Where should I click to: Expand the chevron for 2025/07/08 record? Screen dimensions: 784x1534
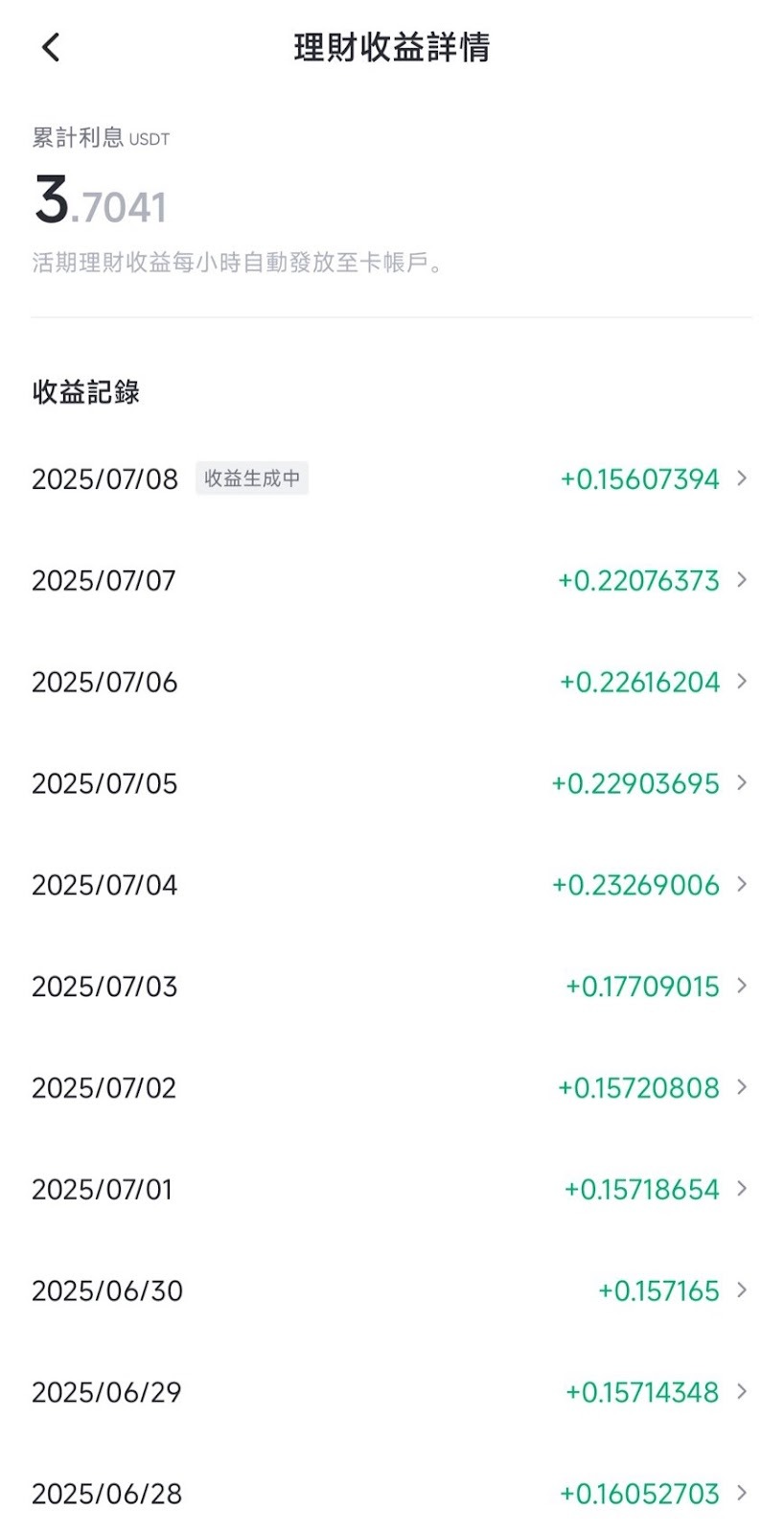743,479
